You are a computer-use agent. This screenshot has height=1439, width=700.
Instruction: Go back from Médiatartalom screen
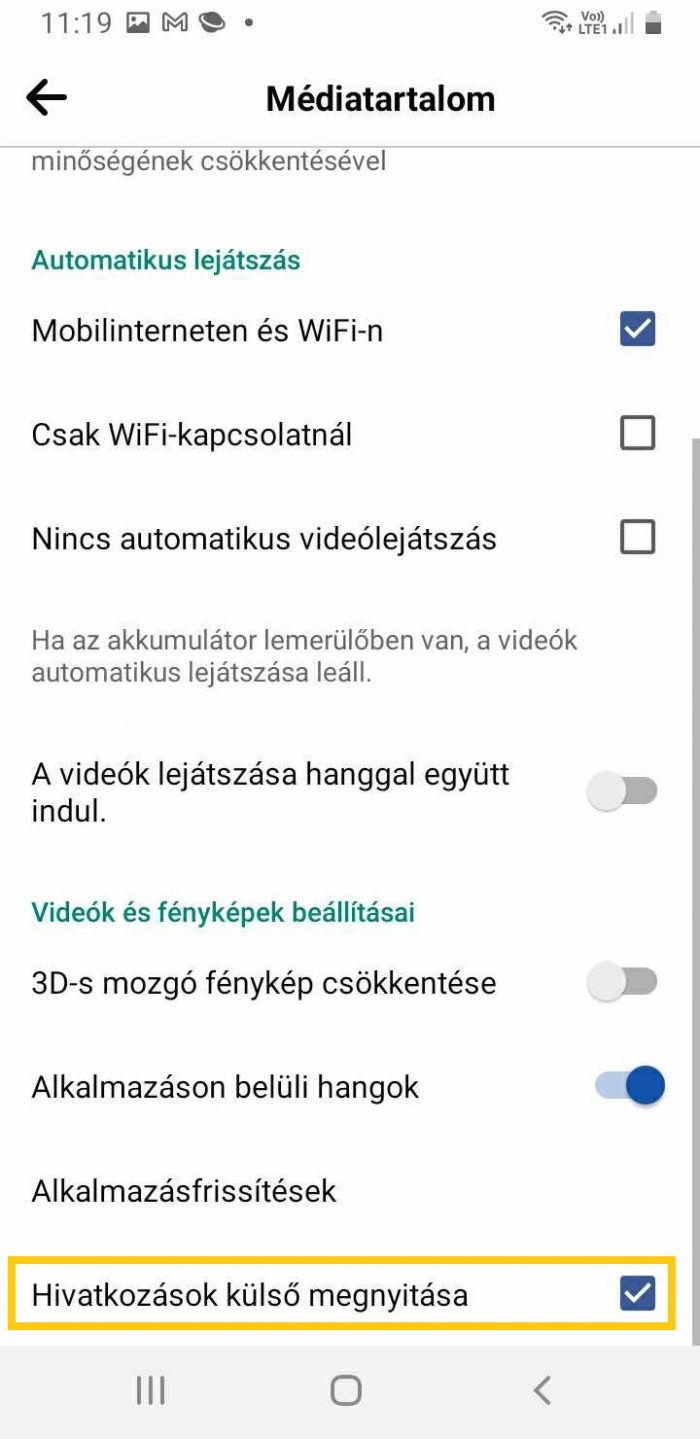tap(46, 98)
